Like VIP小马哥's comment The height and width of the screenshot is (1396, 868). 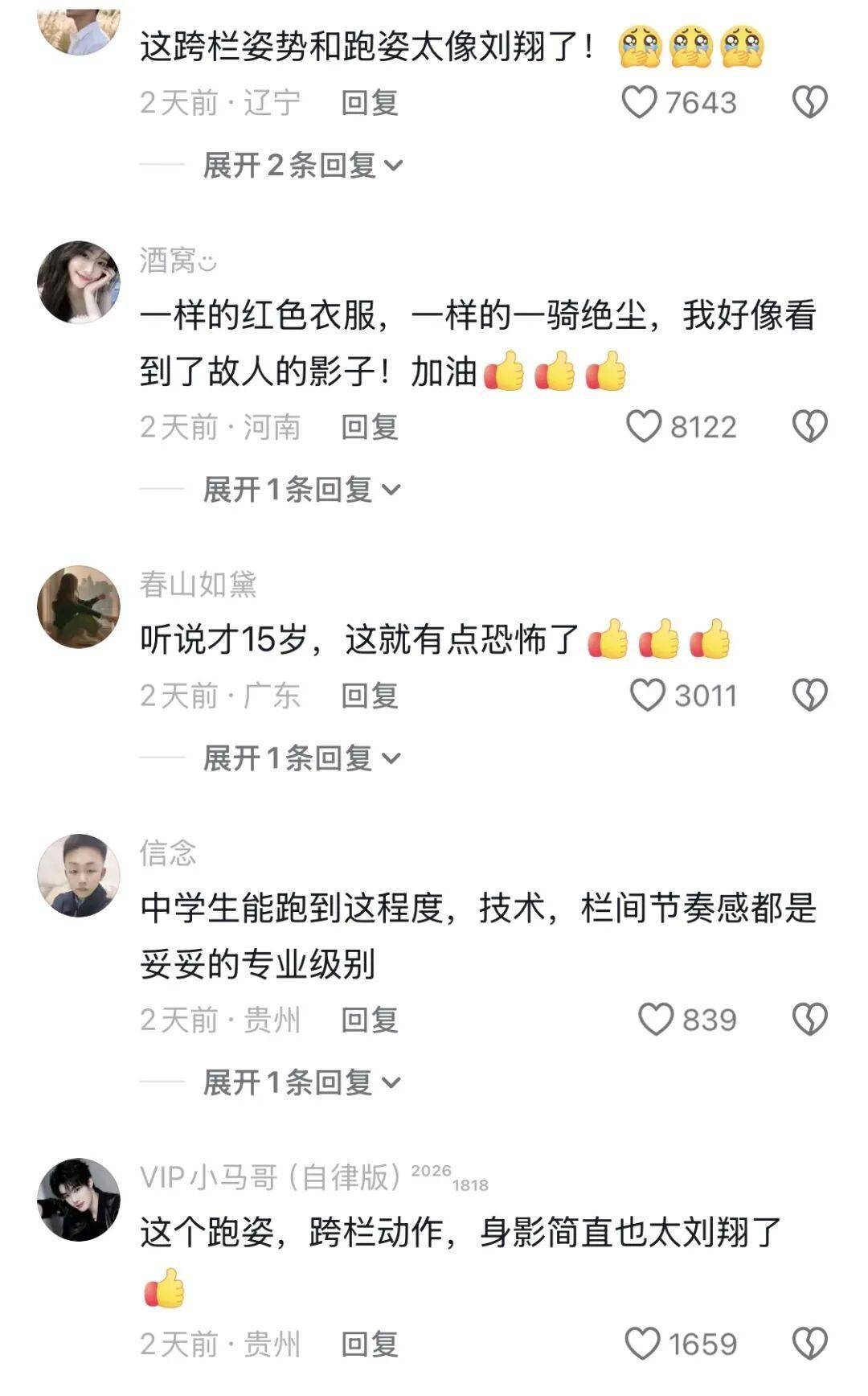(642, 1344)
